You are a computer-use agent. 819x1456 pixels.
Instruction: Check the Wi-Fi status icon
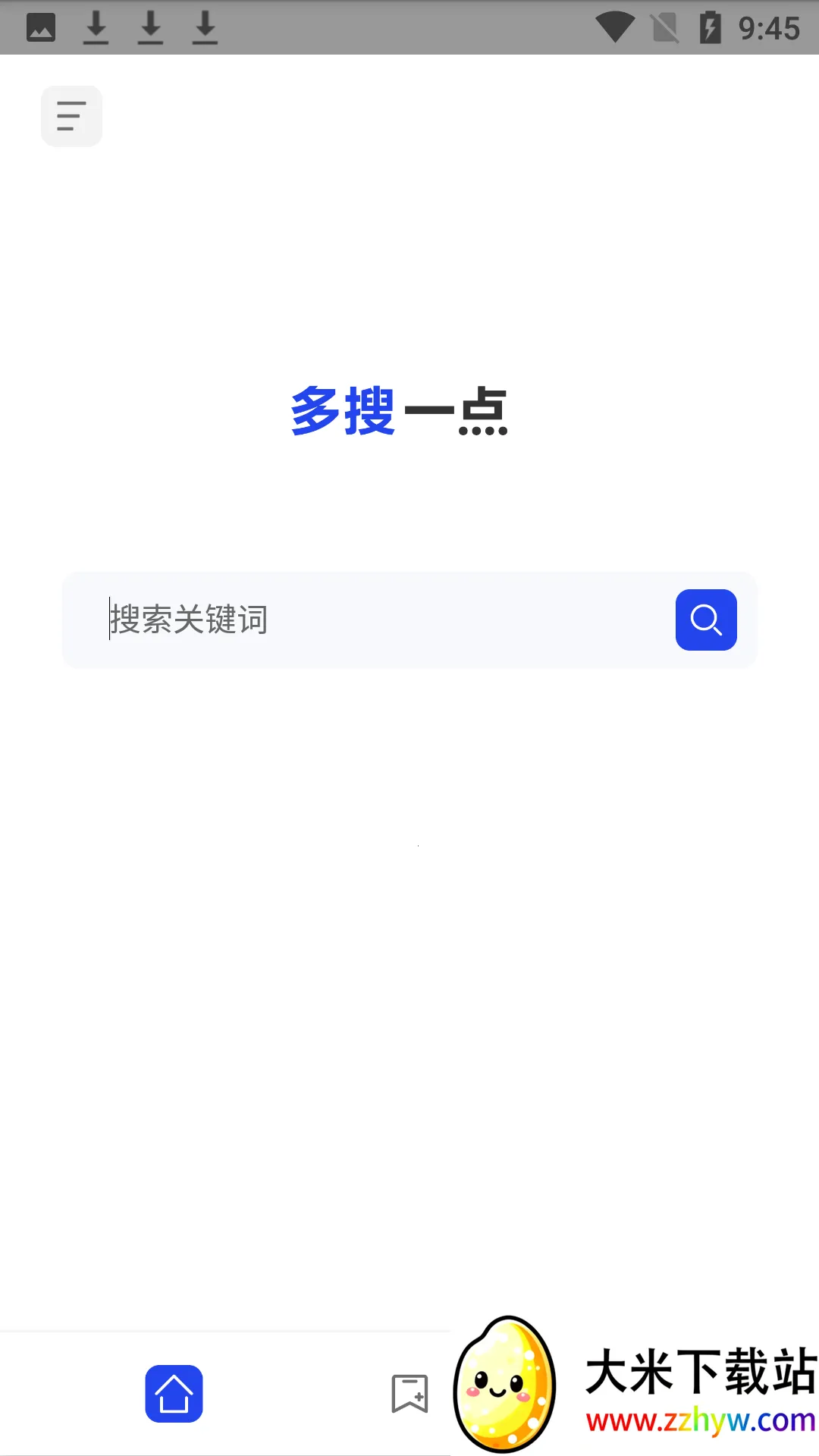[x=616, y=27]
